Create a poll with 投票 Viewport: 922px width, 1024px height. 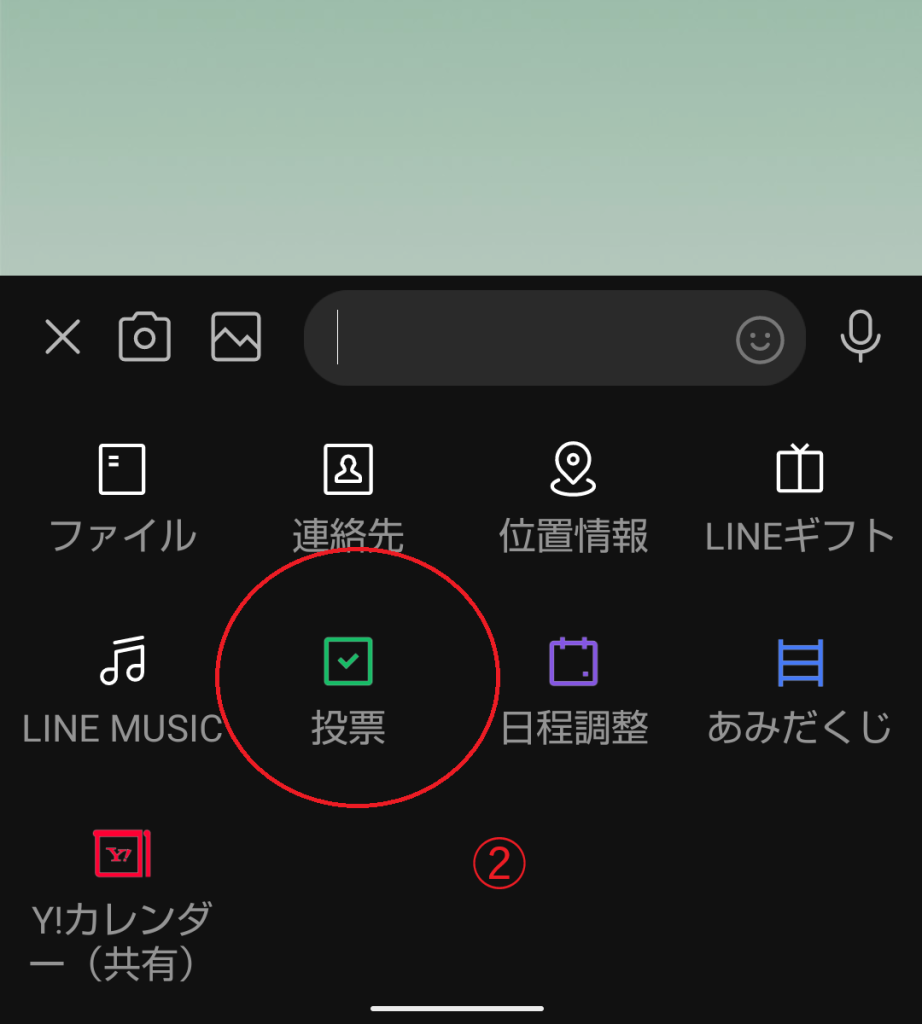(x=348, y=690)
